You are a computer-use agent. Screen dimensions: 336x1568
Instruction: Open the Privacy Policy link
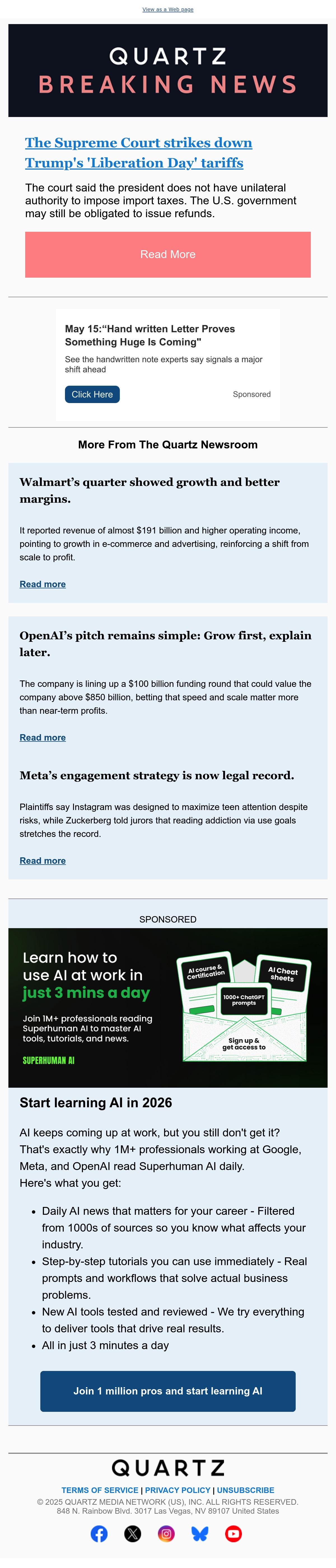(x=178, y=1490)
